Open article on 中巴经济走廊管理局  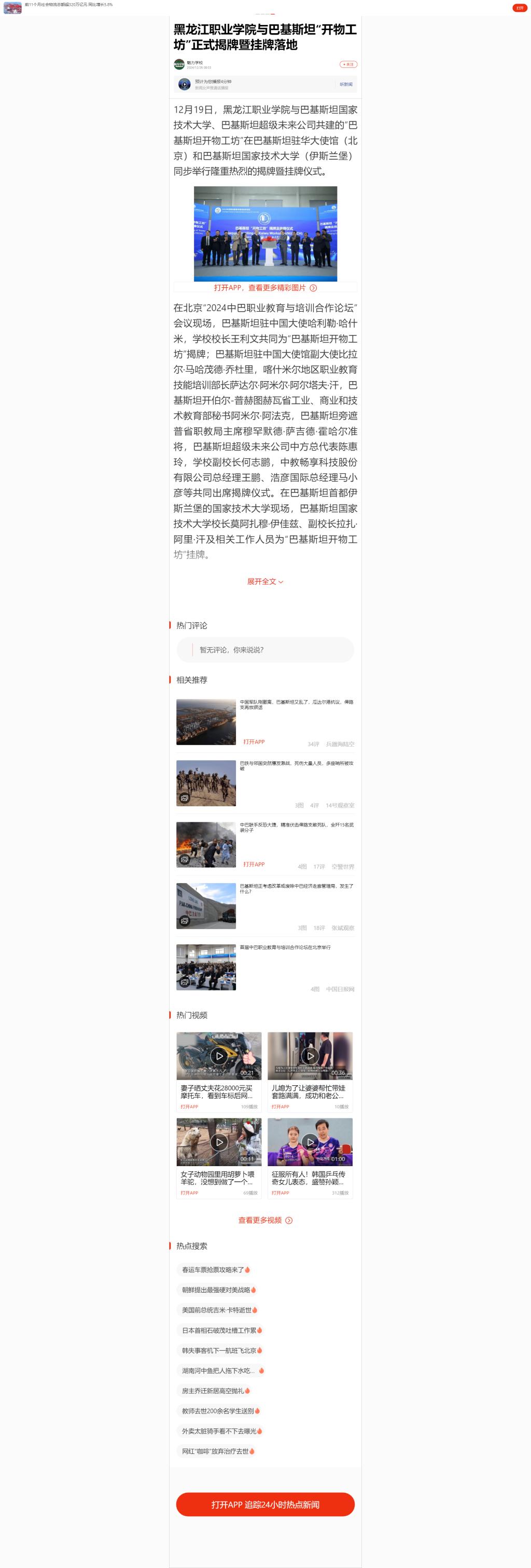pyautogui.click(x=296, y=888)
